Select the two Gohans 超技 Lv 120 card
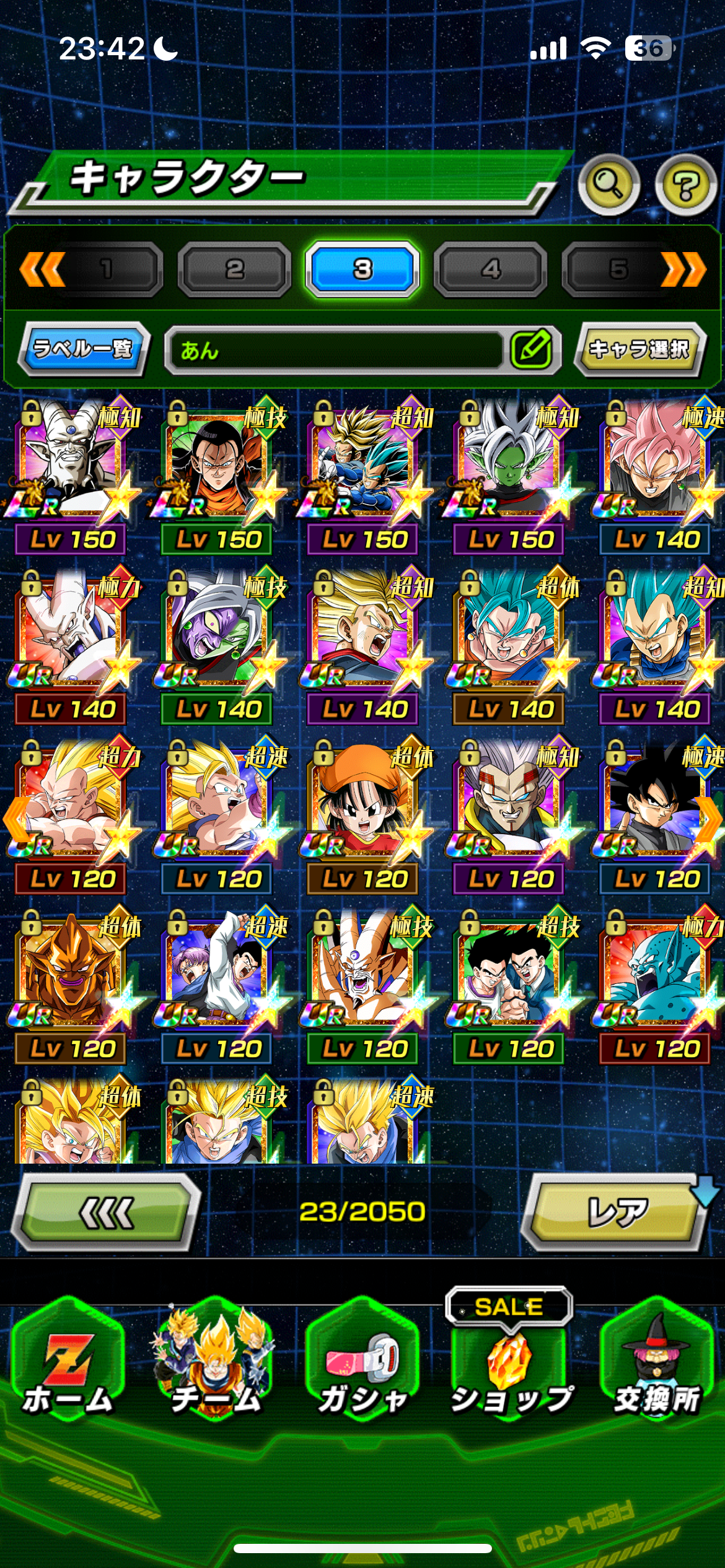 tap(511, 986)
